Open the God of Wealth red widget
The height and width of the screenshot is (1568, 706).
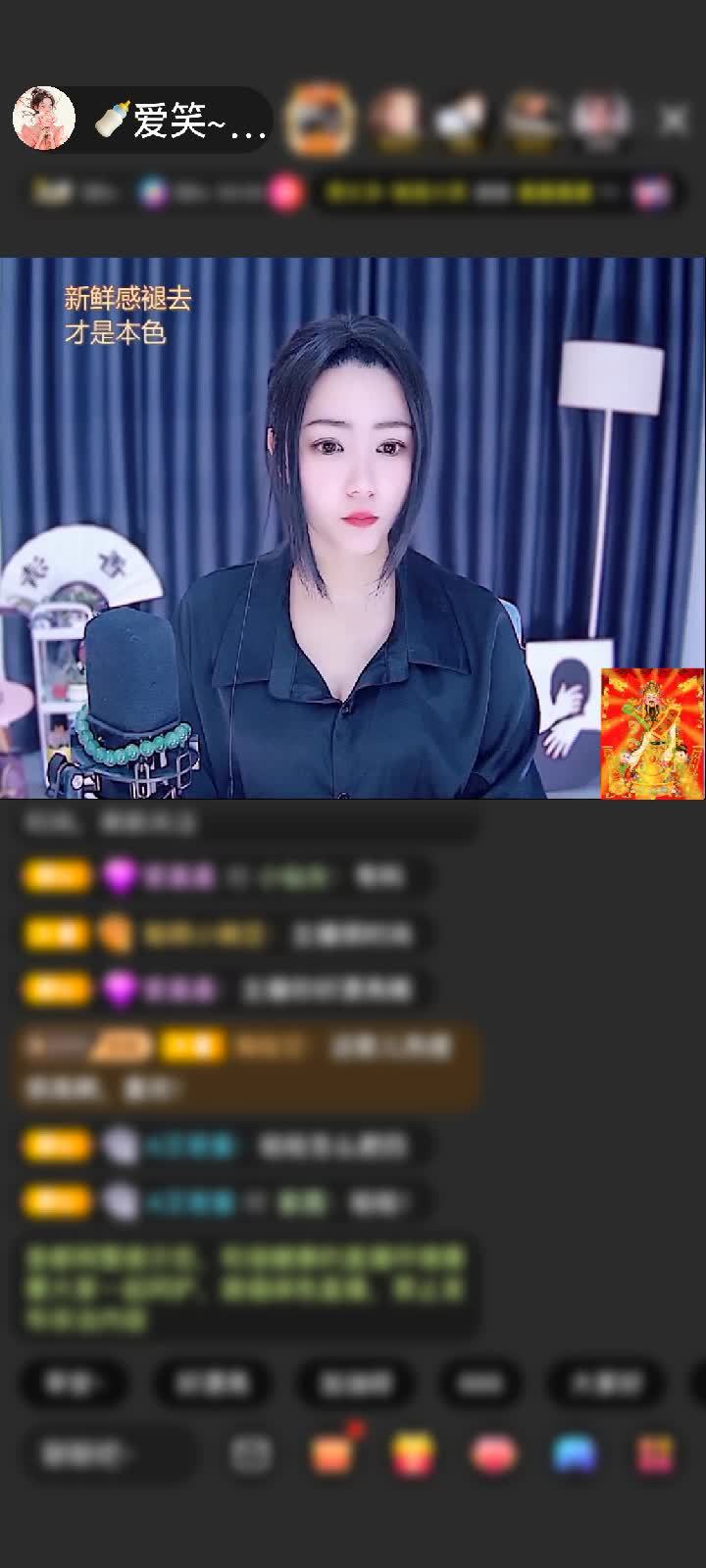point(651,733)
